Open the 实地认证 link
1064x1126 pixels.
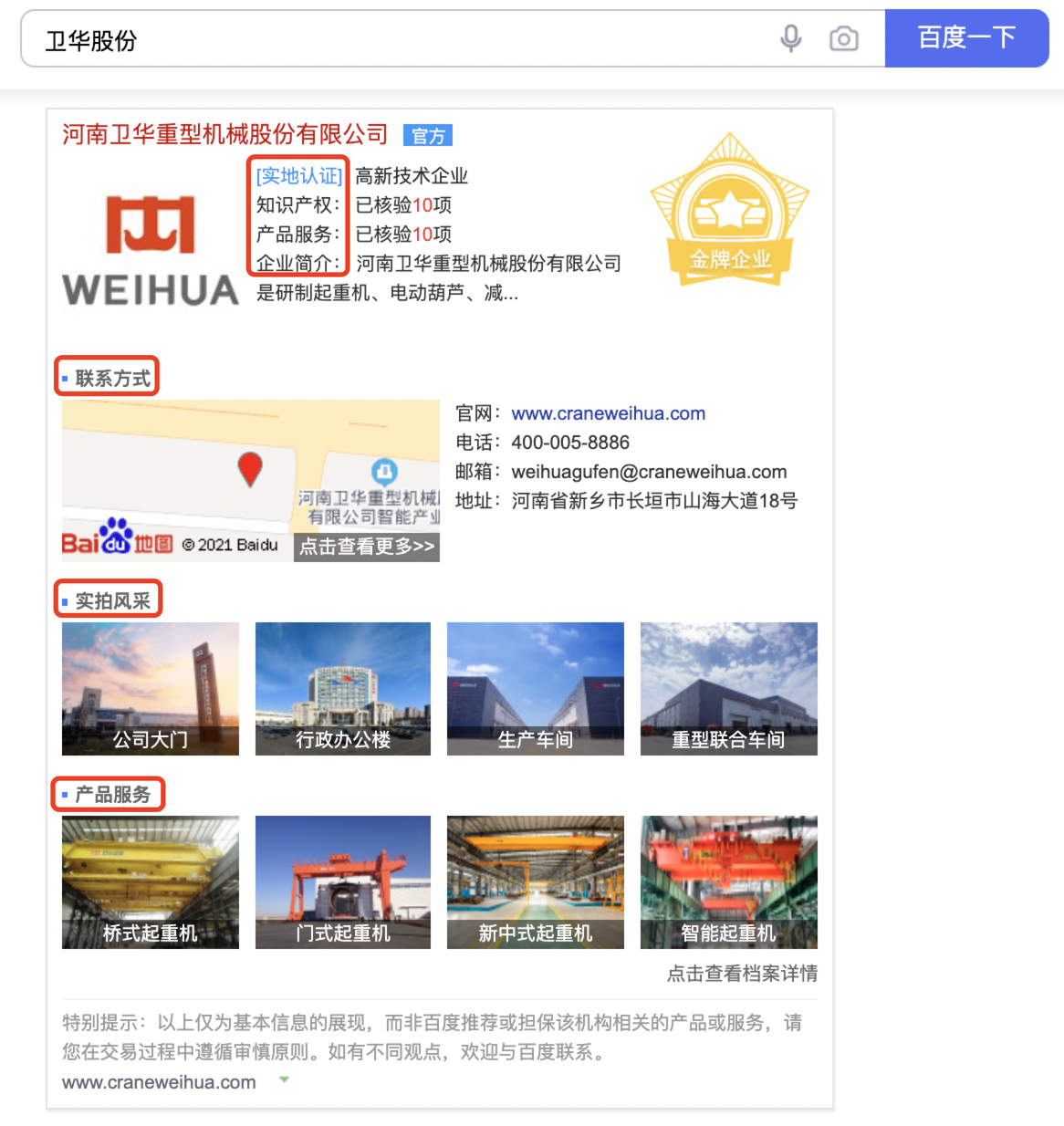(x=299, y=176)
